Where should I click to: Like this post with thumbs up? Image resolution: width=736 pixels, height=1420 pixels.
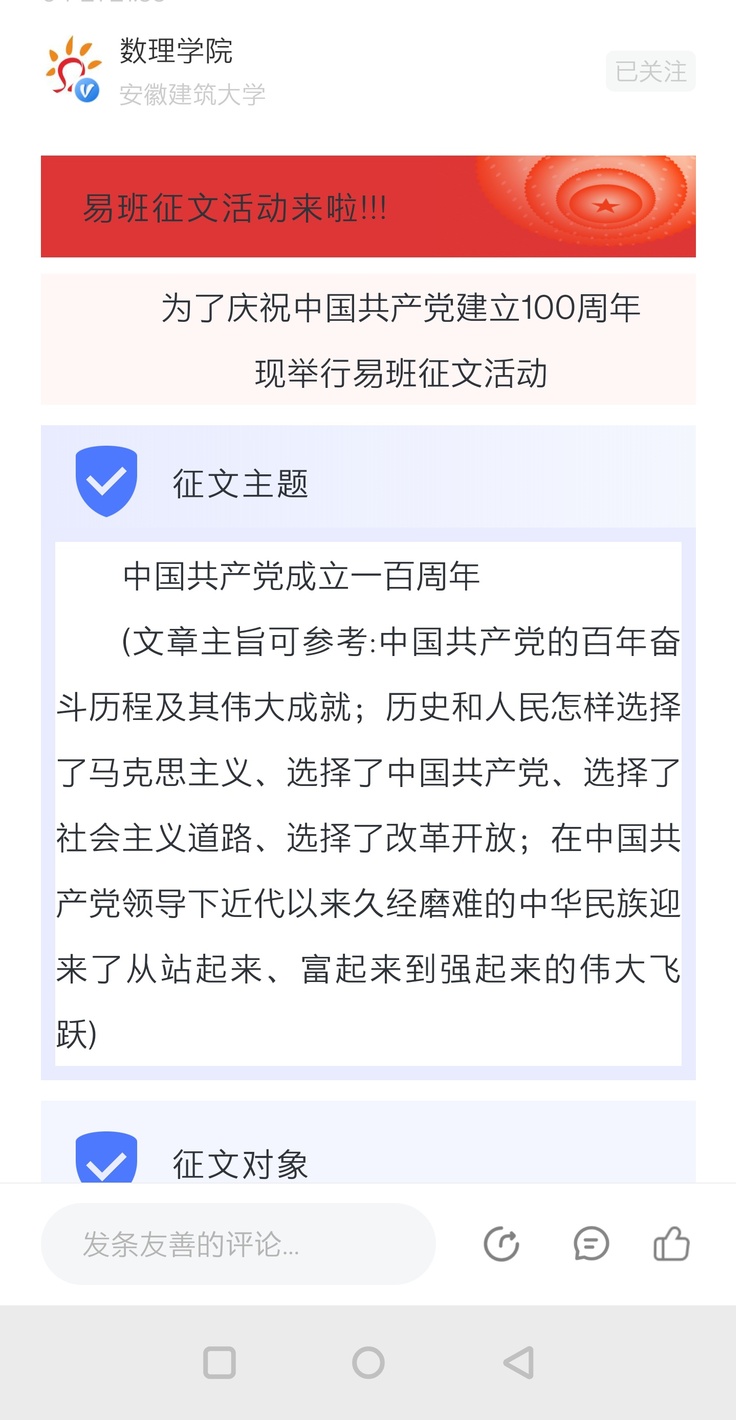click(671, 1244)
